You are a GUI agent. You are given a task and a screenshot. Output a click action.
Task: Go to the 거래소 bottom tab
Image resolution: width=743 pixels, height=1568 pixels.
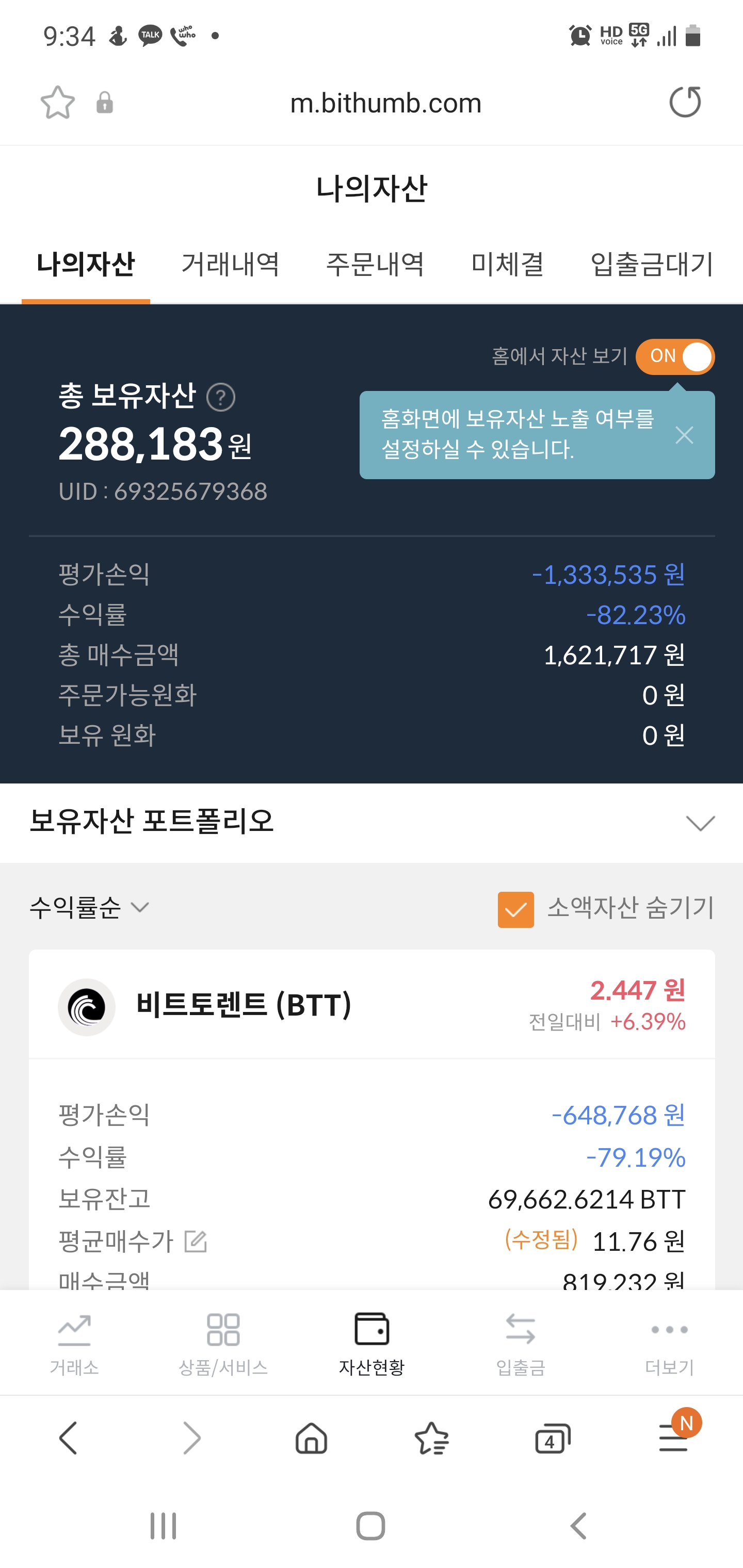(74, 1344)
